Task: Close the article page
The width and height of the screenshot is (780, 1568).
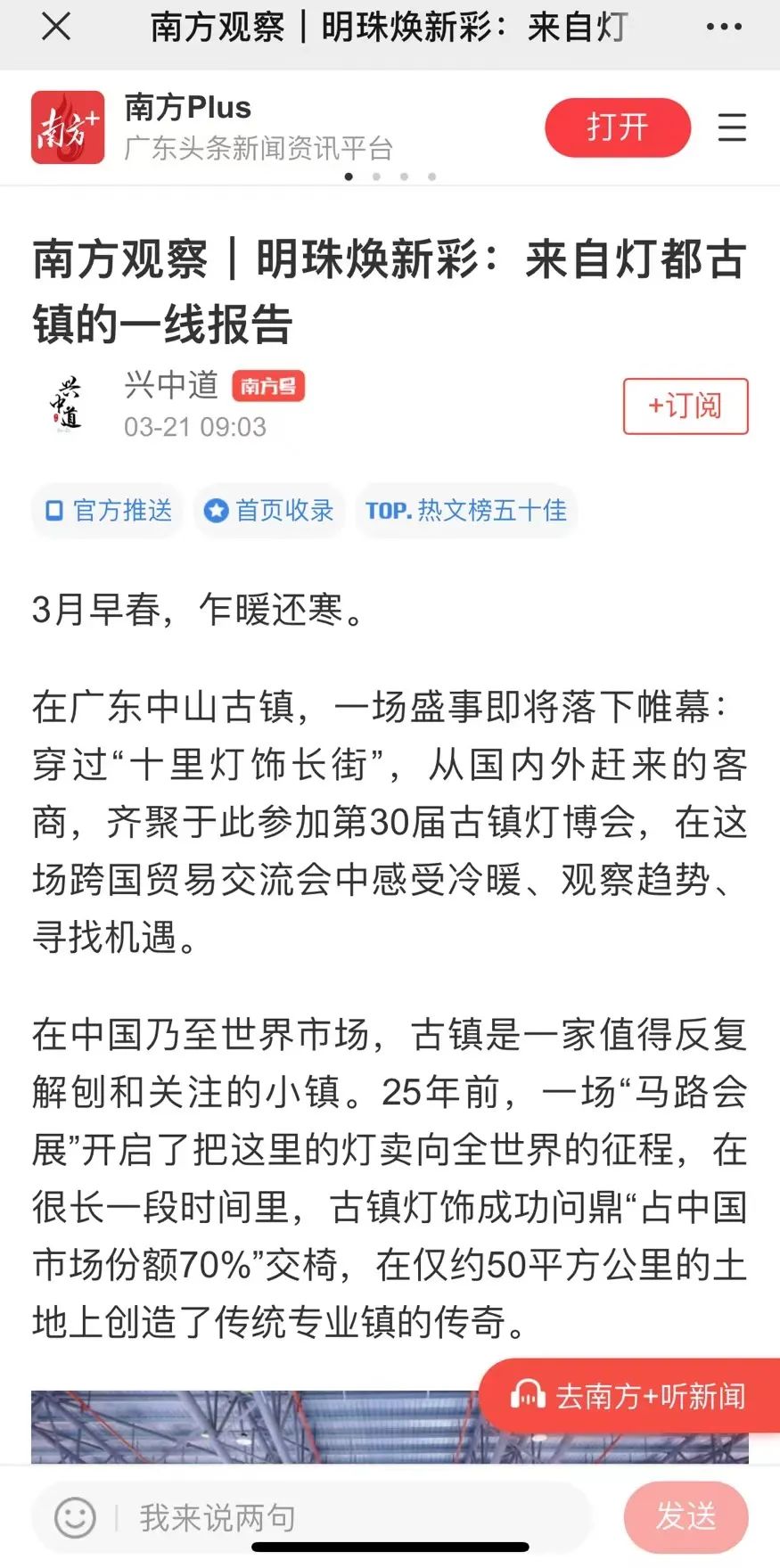Action: pyautogui.click(x=56, y=27)
